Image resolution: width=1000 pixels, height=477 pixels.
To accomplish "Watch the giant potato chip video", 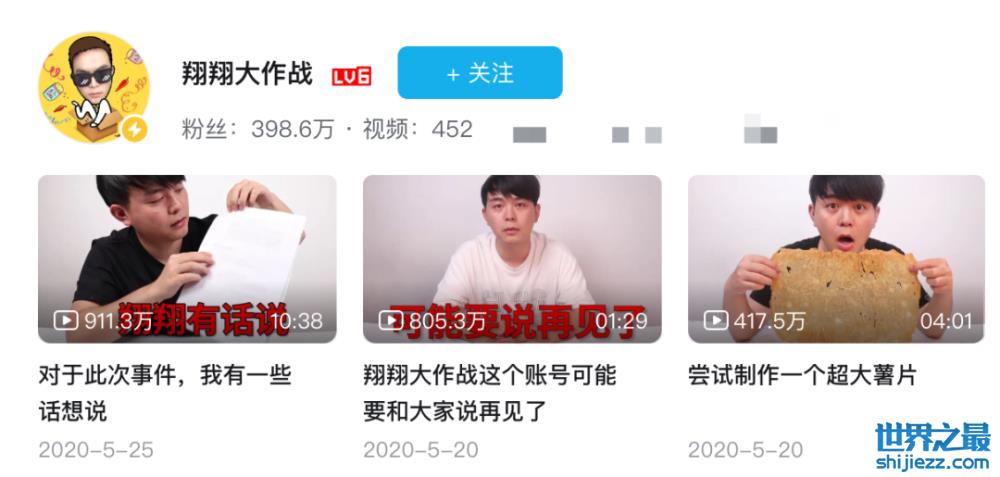I will point(836,259).
